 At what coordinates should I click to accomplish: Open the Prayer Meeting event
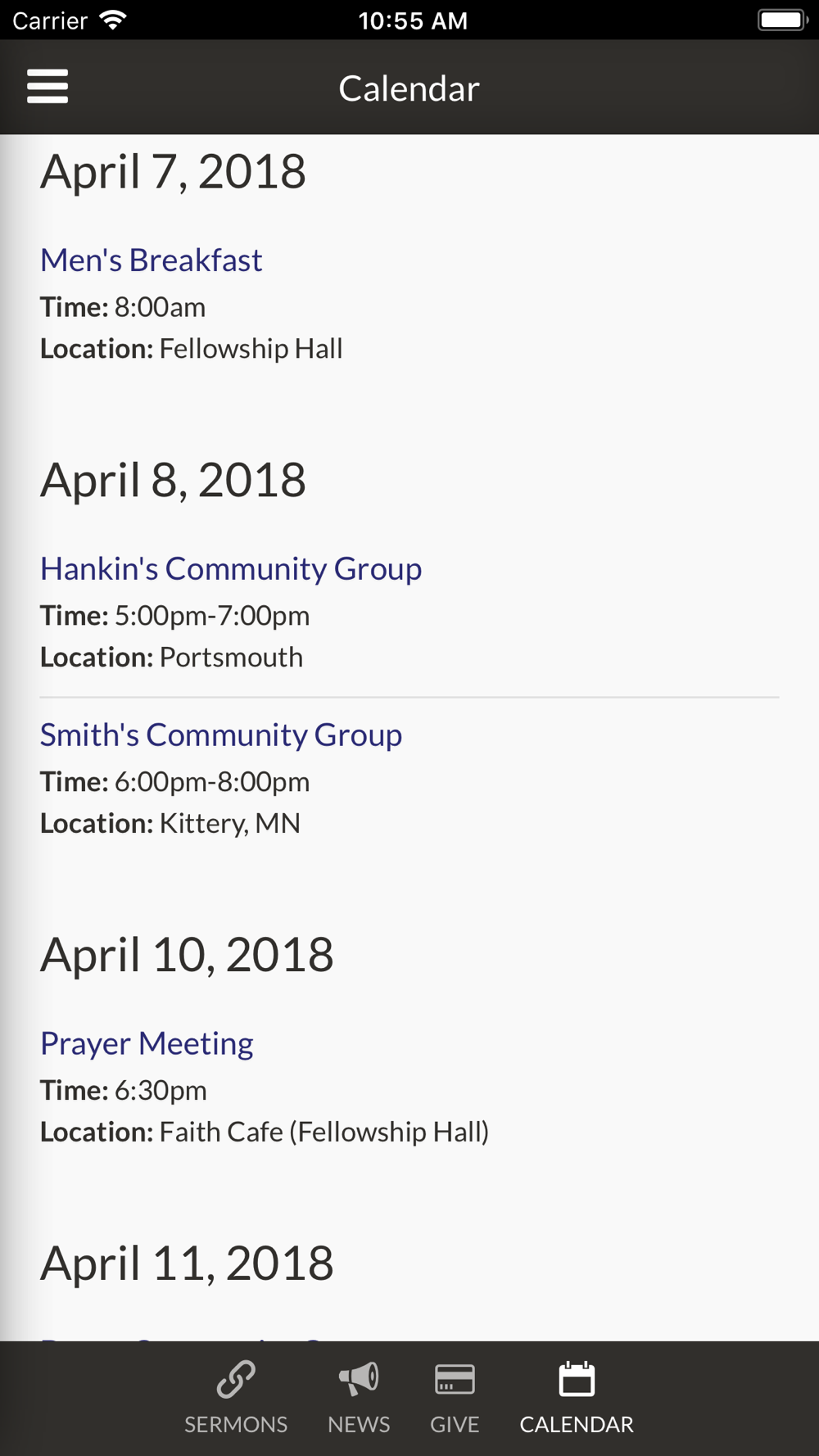[x=147, y=1044]
